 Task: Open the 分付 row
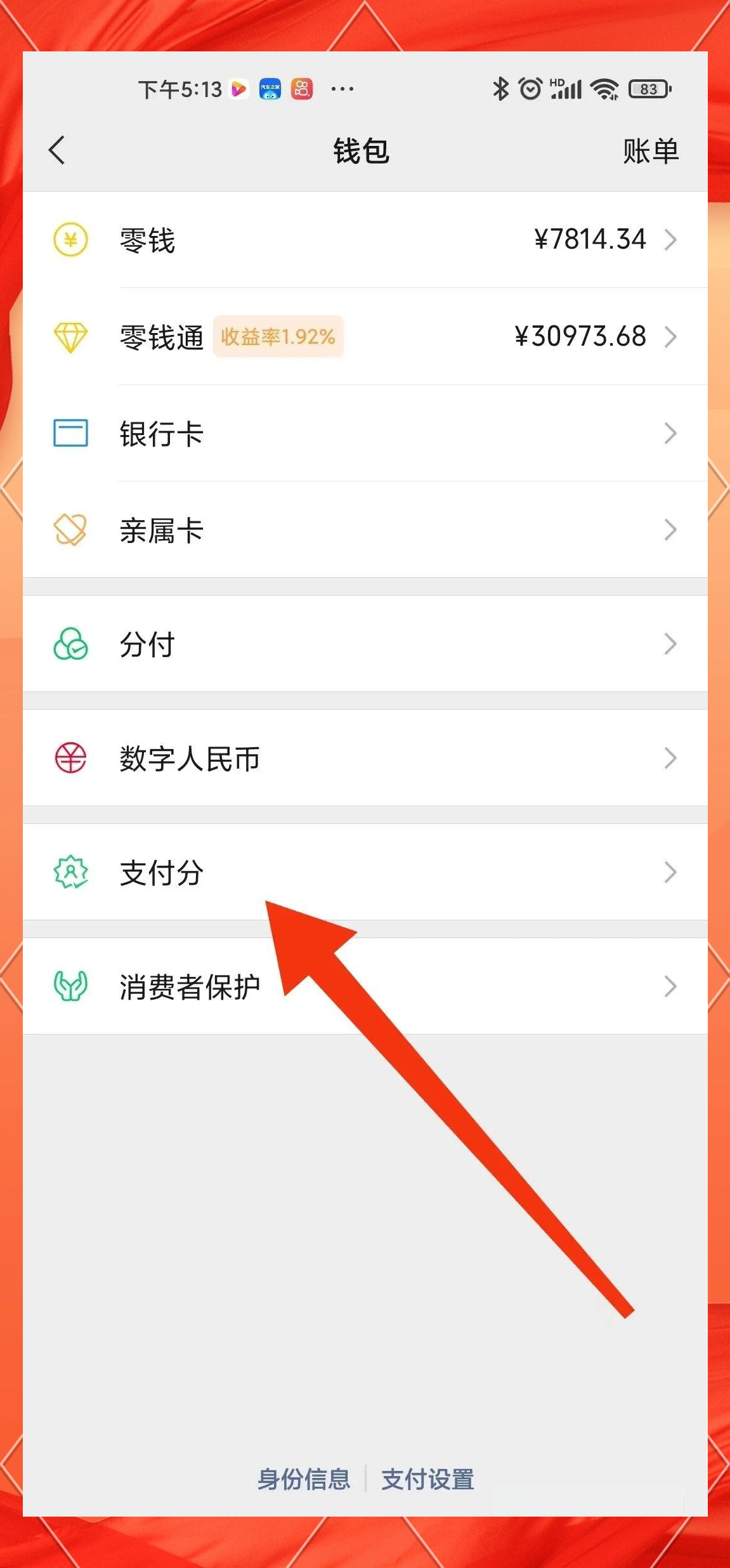(365, 644)
